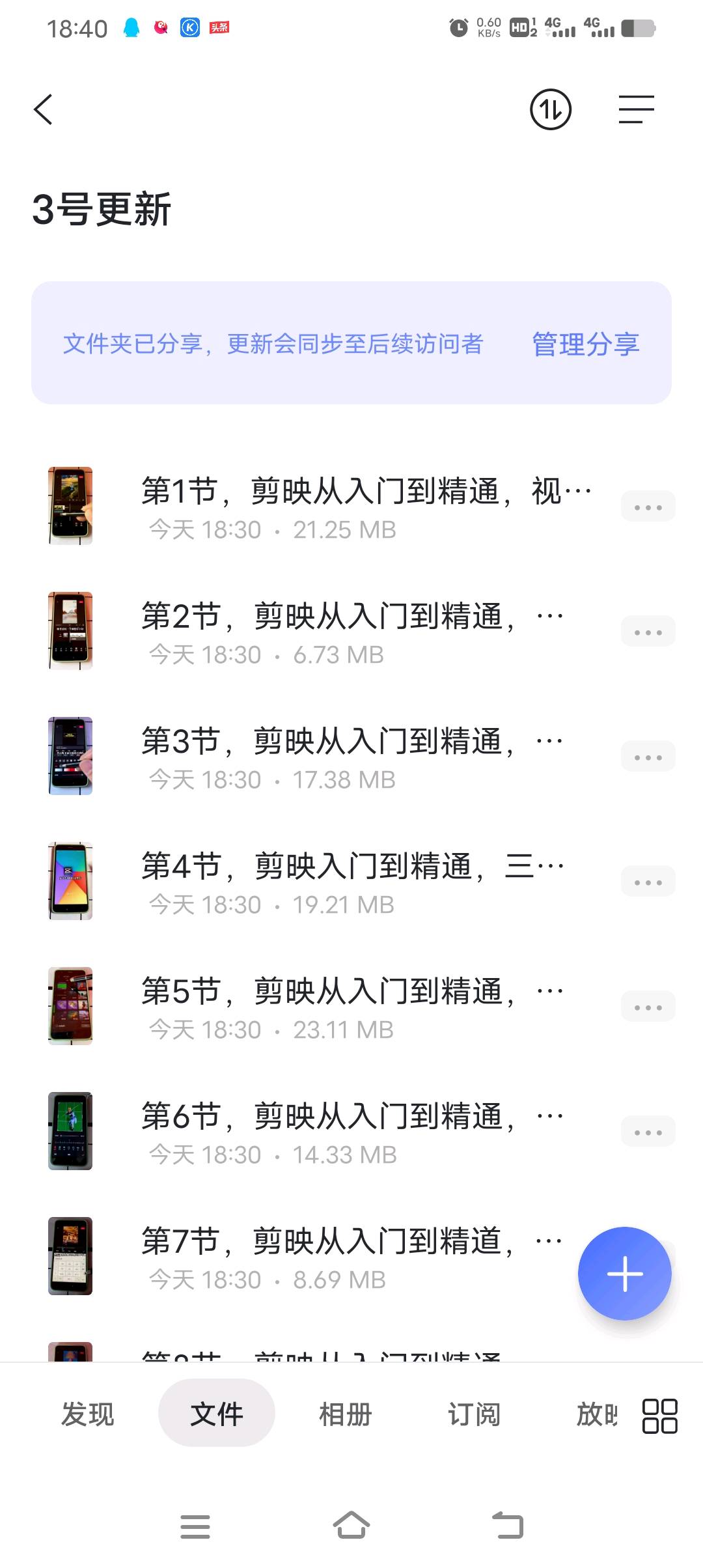Open the grid icon beside the tabs

pos(659,1416)
